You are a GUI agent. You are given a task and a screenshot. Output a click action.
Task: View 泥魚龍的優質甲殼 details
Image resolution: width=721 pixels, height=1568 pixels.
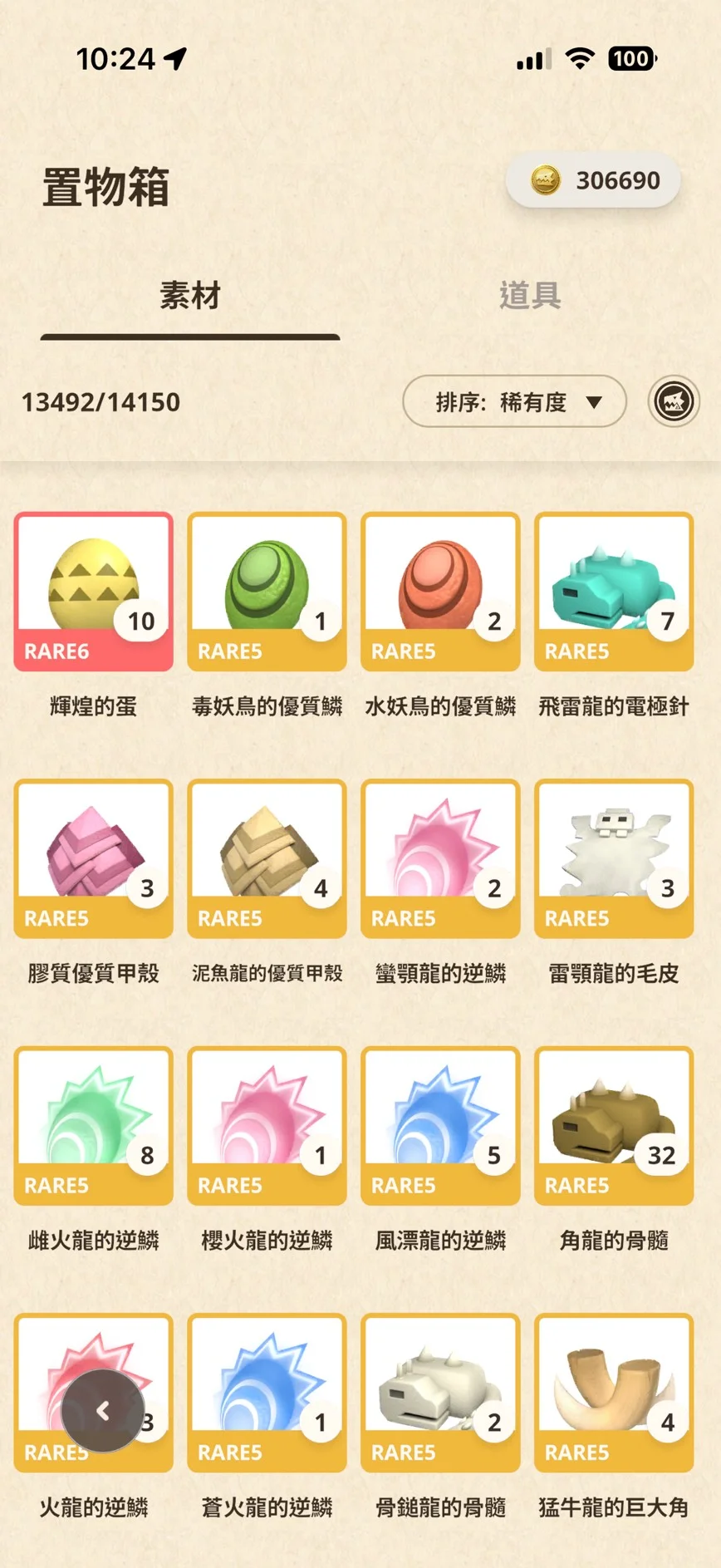[x=267, y=858]
